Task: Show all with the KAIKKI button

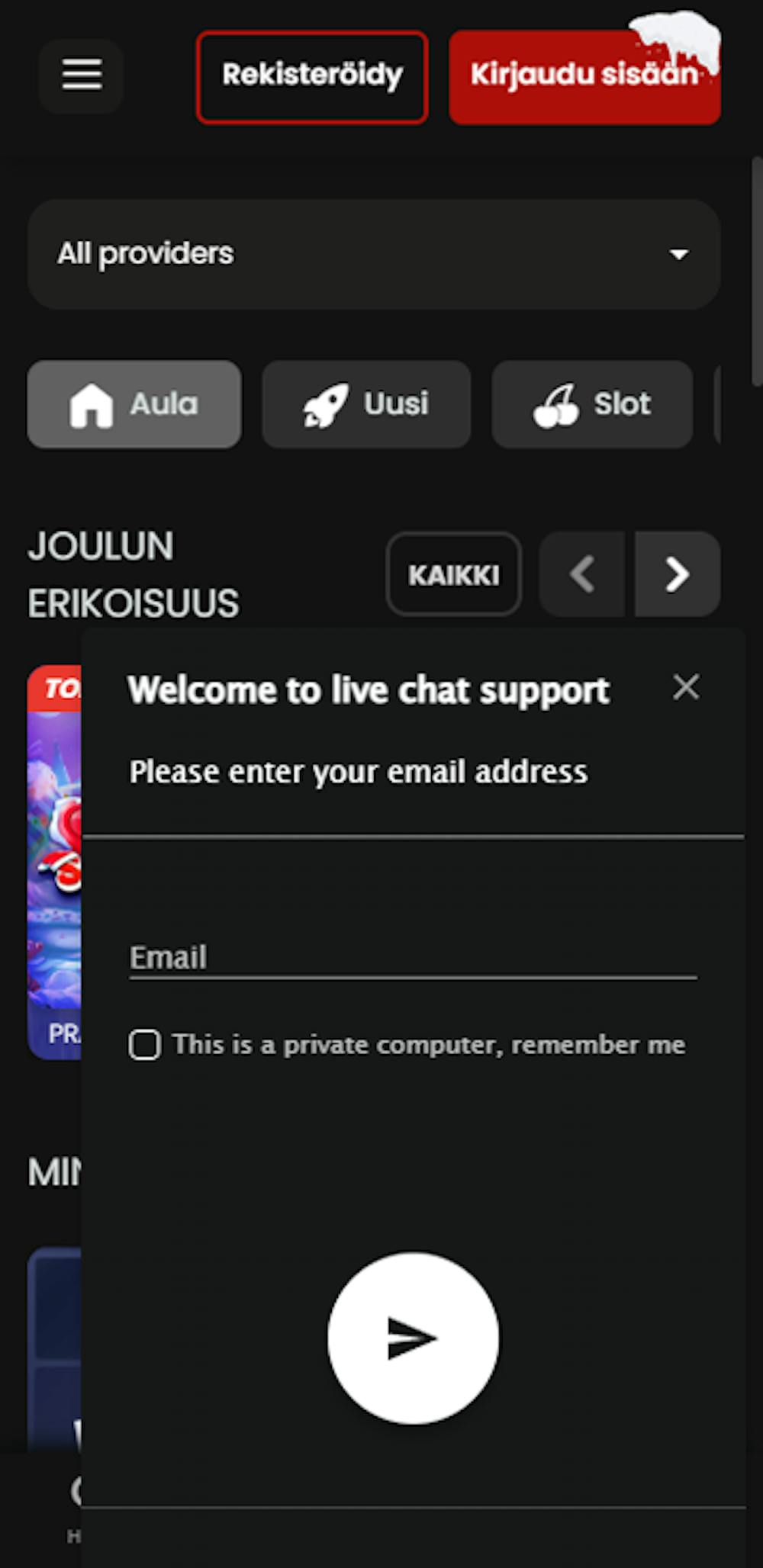Action: pos(453,574)
